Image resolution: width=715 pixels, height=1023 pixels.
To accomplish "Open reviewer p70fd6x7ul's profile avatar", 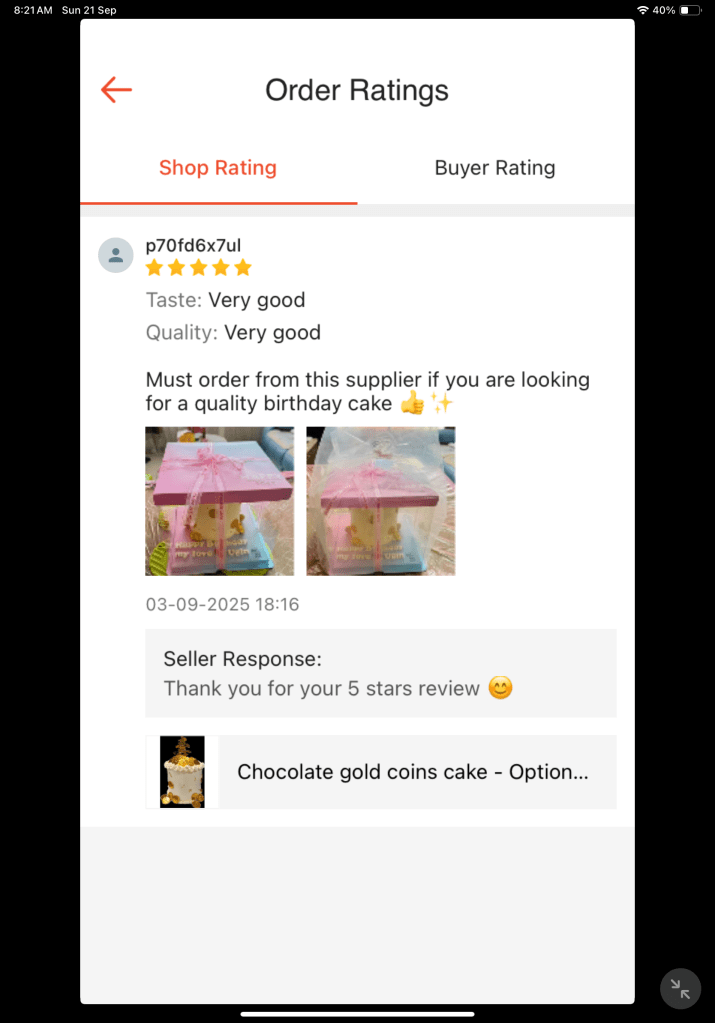I will (116, 256).
